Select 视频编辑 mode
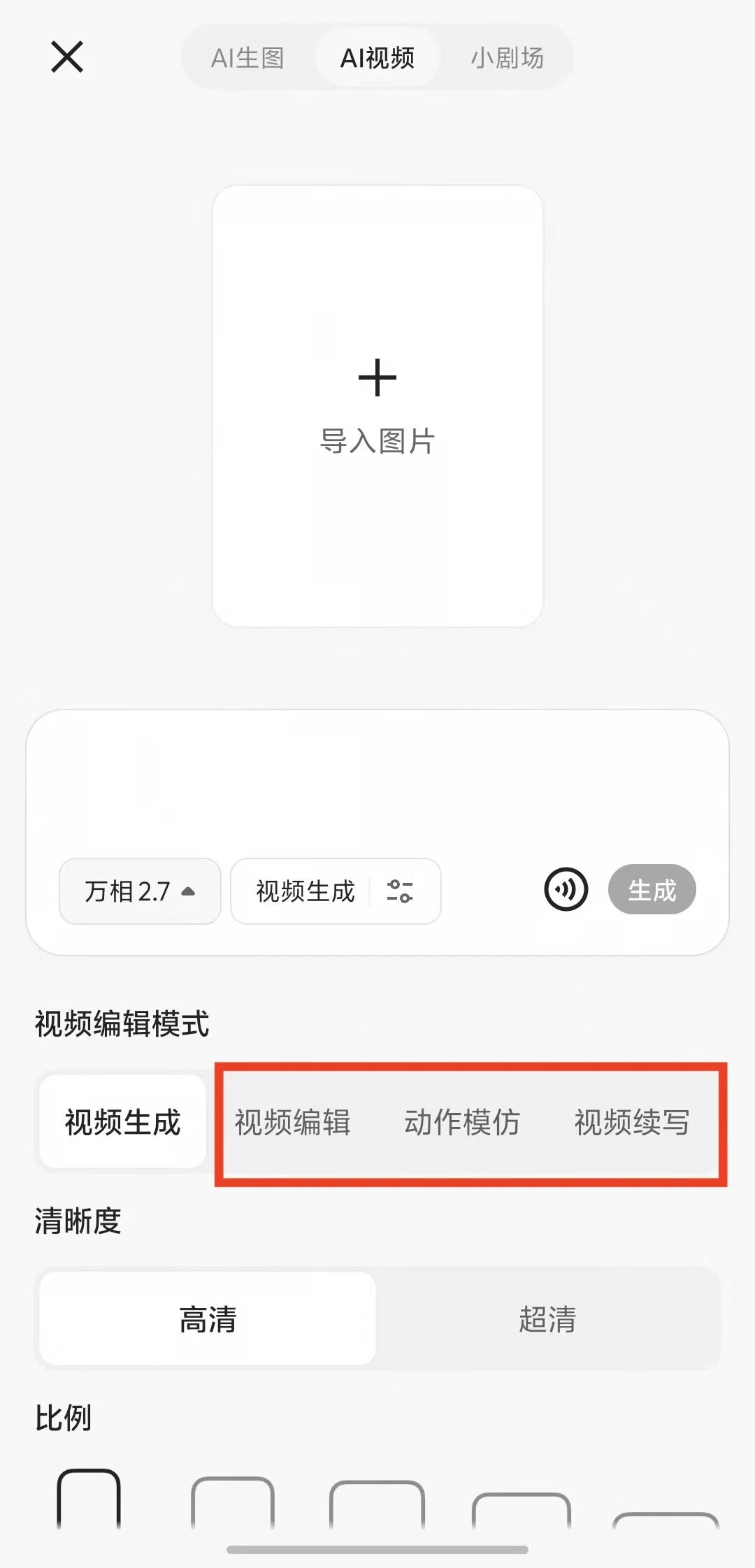The height and width of the screenshot is (1568, 755). coord(294,1122)
